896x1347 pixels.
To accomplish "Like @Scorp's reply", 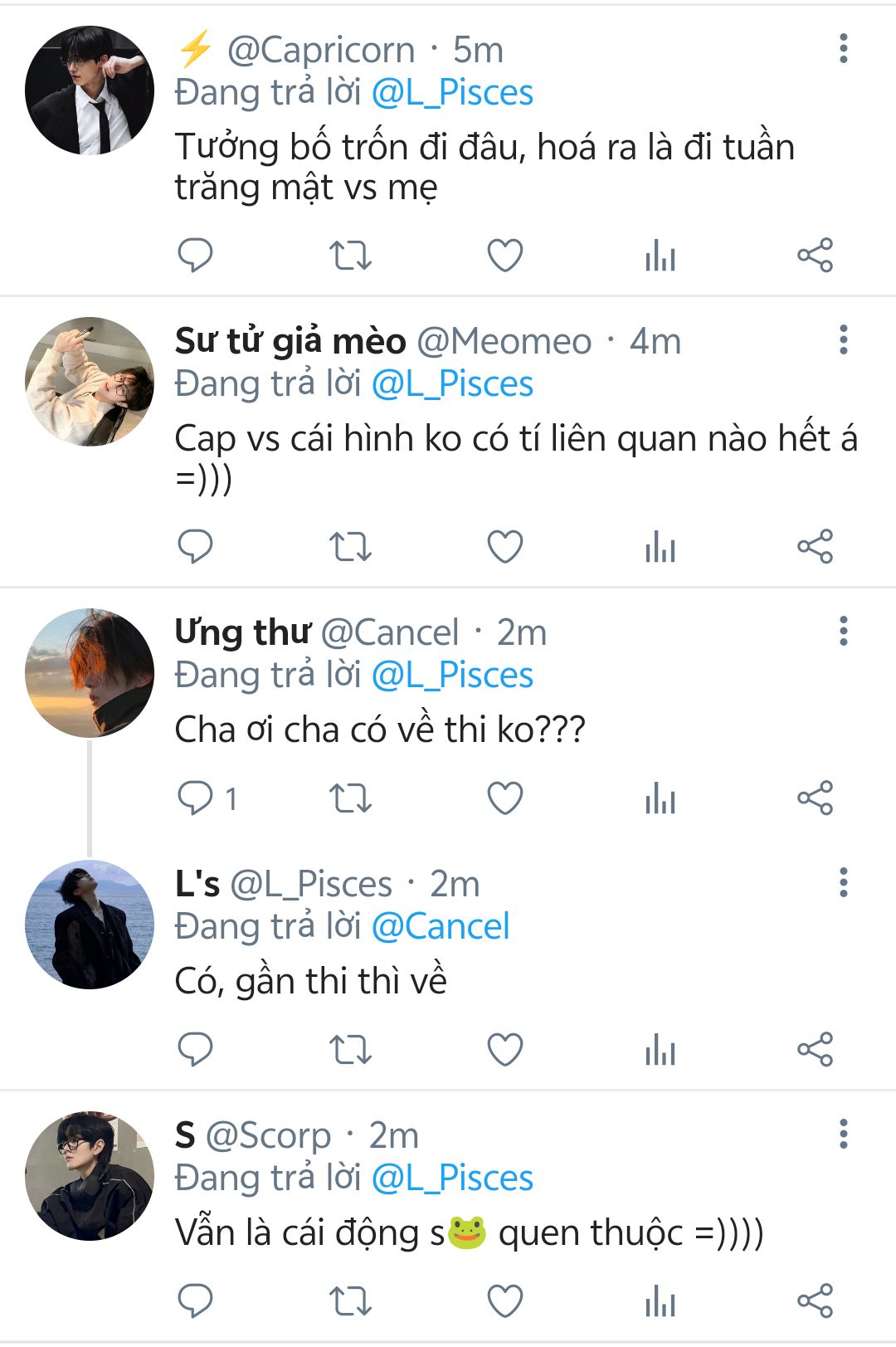I will tap(504, 1301).
